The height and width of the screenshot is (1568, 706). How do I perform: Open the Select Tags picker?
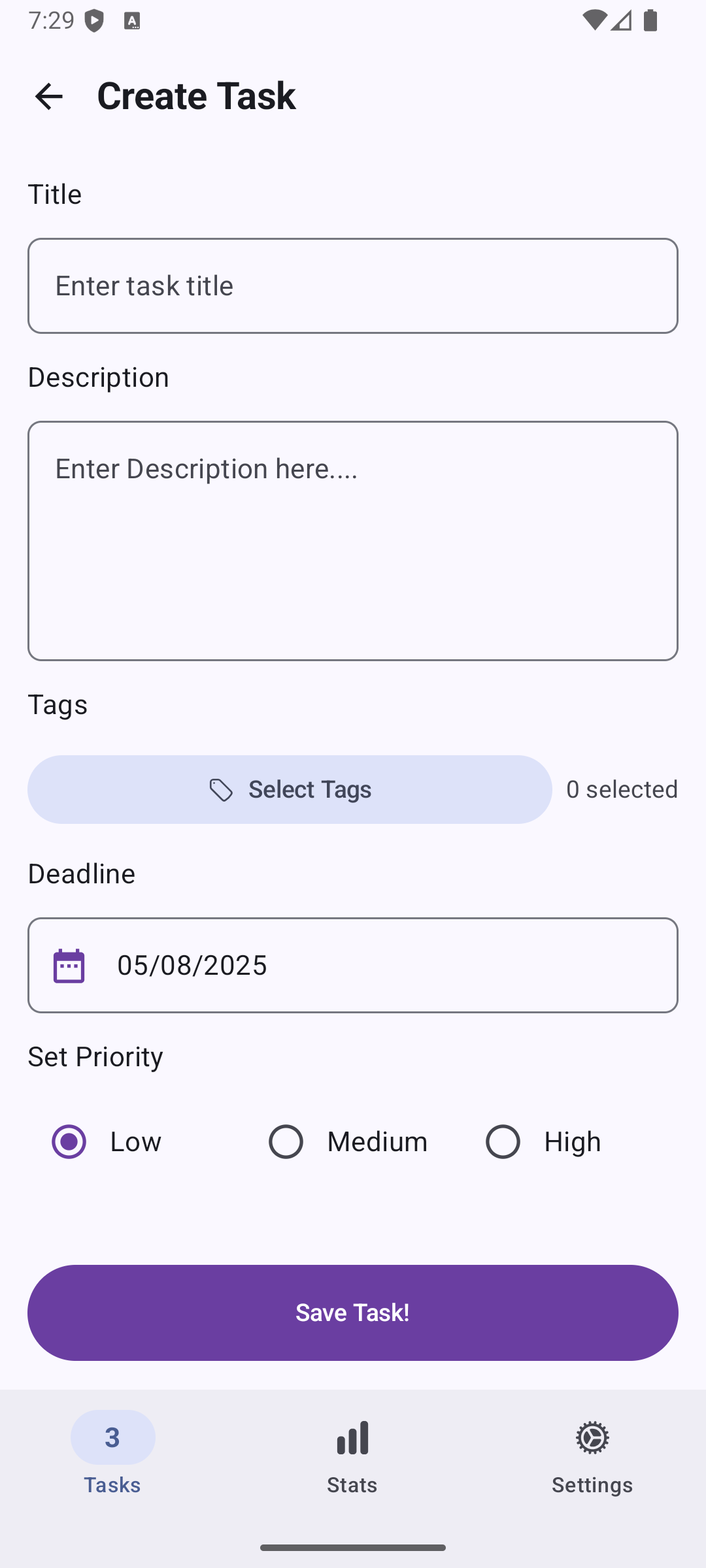288,789
